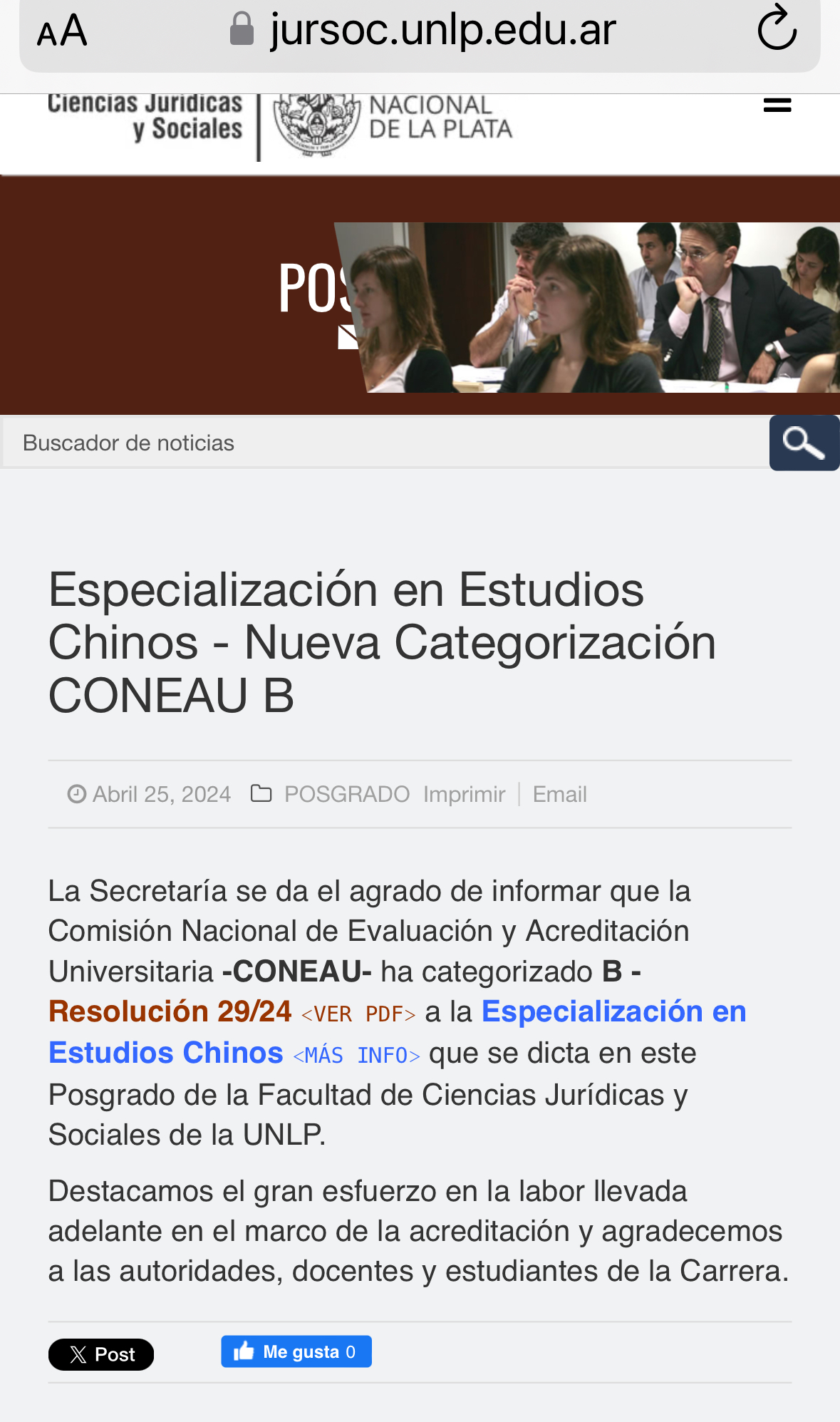The image size is (840, 1422).
Task: Open the AA reader options
Action: point(63,31)
